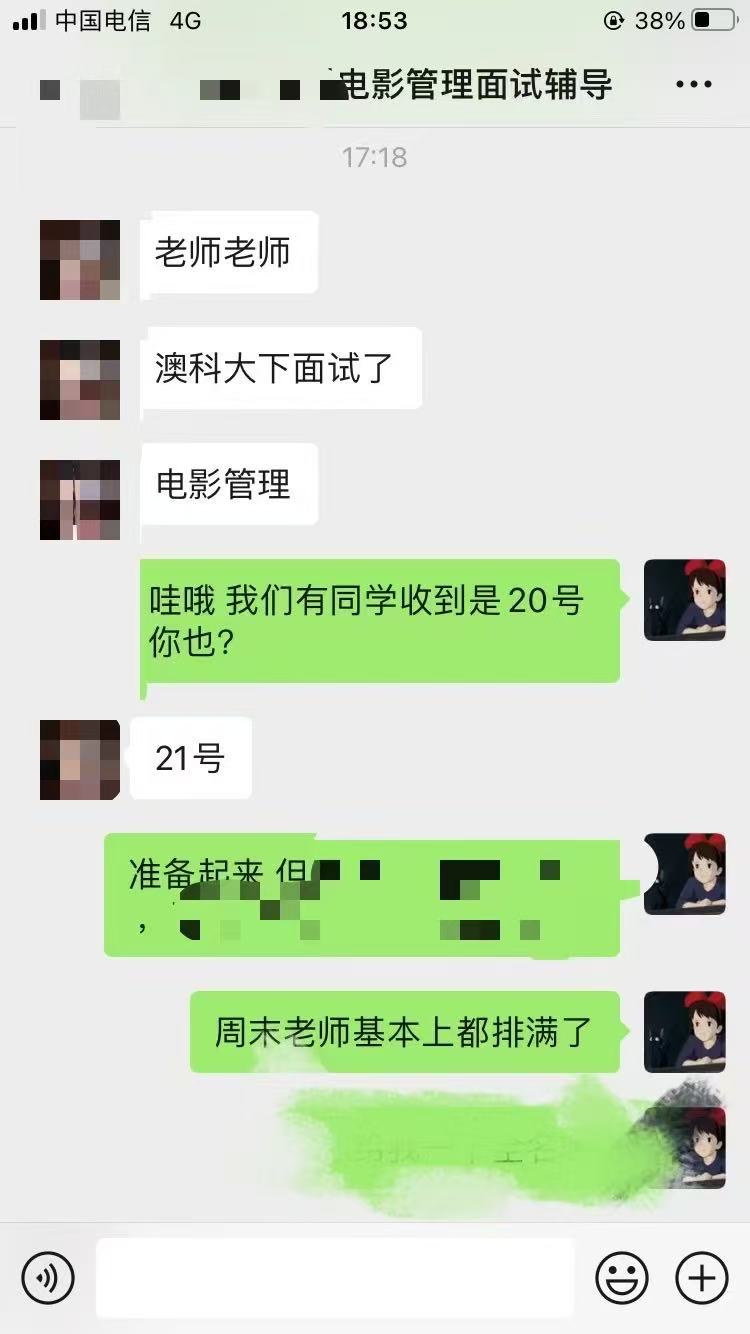Focus the message text field

point(335,1277)
